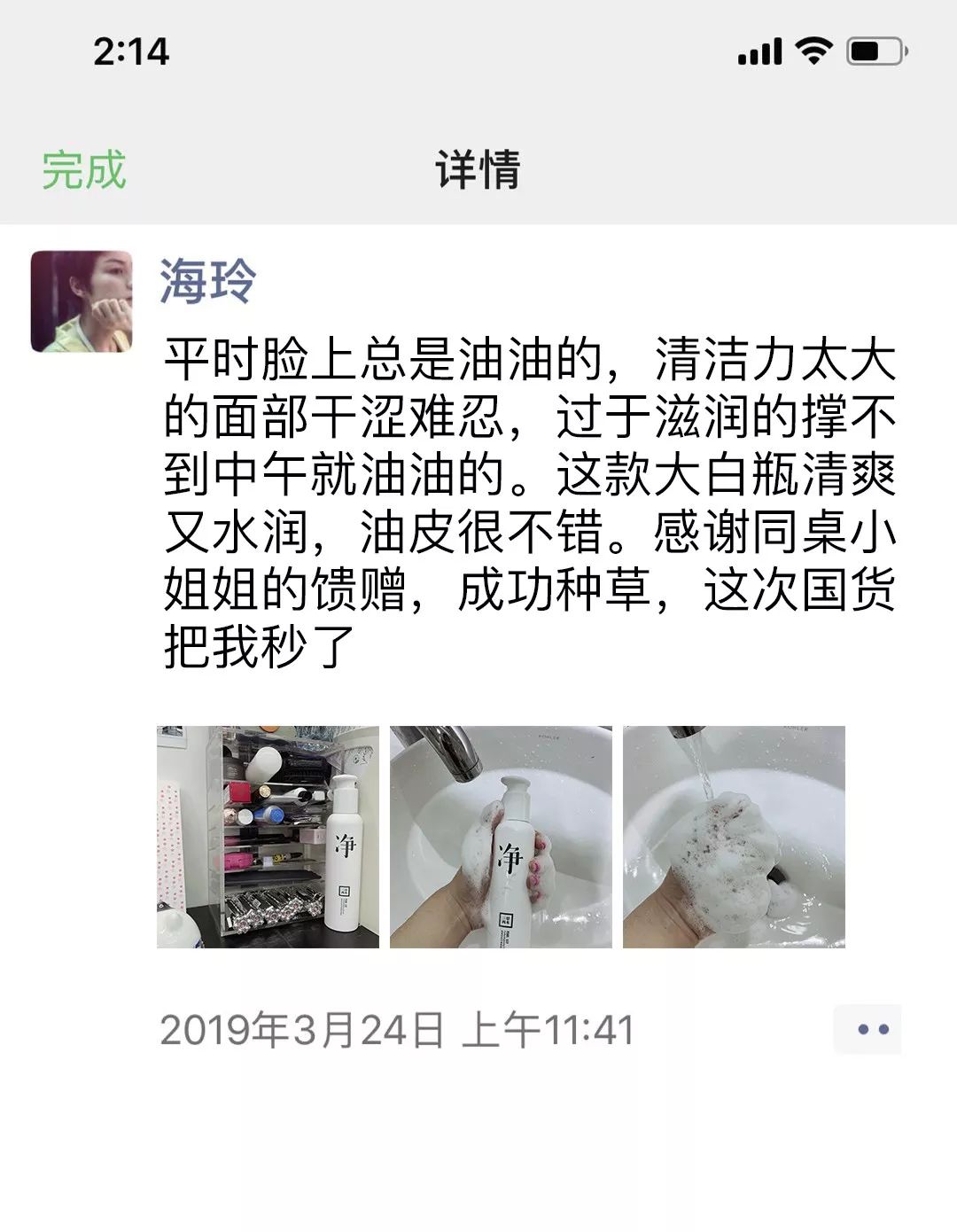The width and height of the screenshot is (957, 1232).
Task: View the photo of foam in hand
Action: point(734,837)
